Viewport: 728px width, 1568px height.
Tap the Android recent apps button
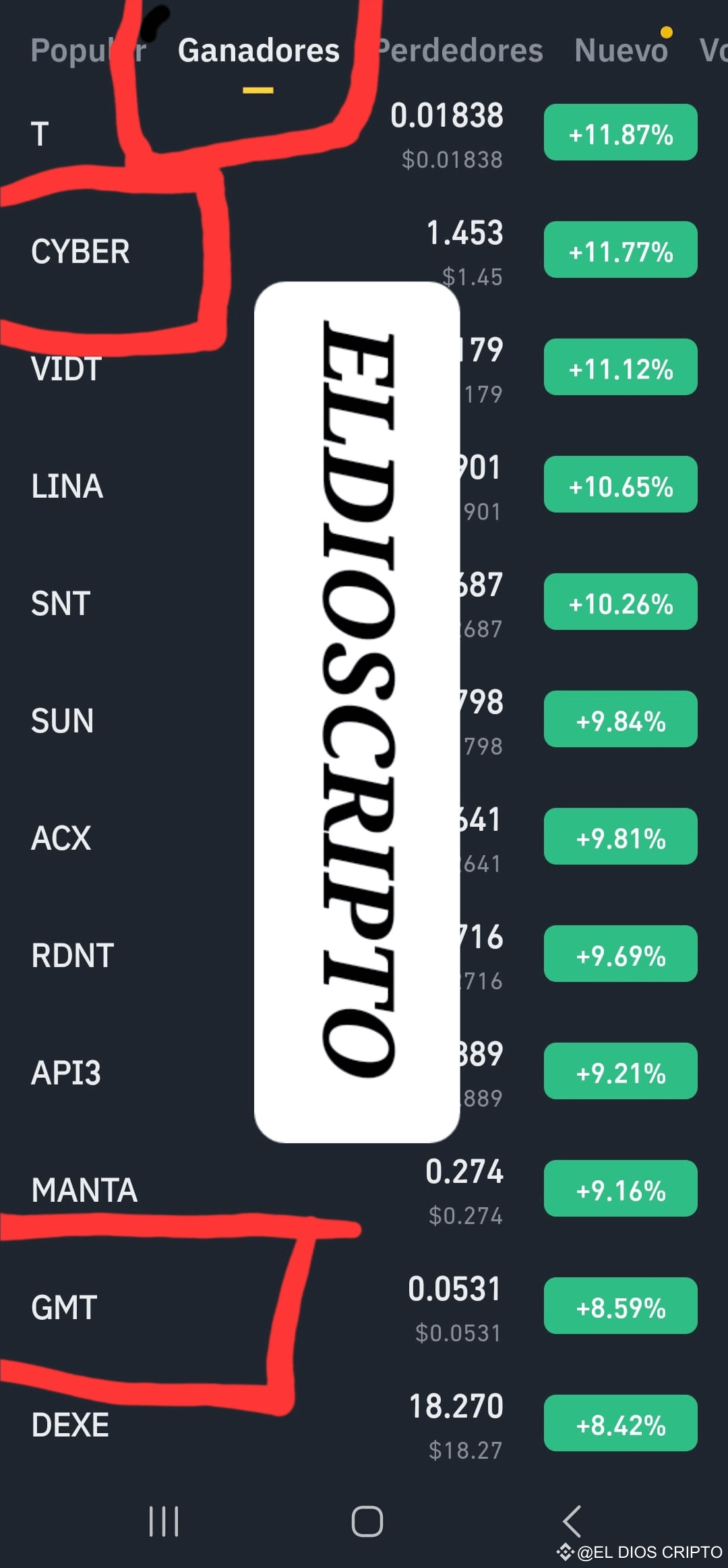coord(164,1521)
